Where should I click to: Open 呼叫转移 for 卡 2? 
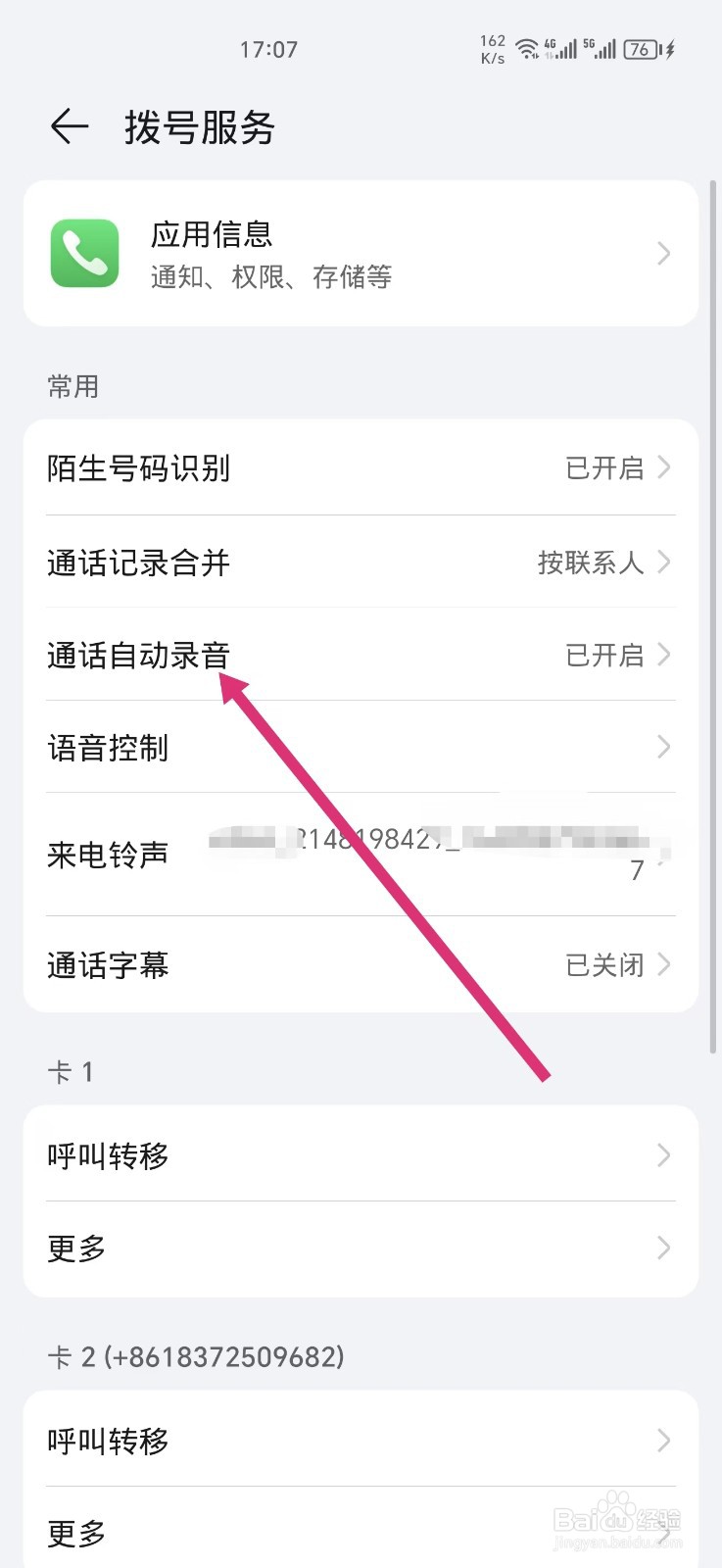361,1441
